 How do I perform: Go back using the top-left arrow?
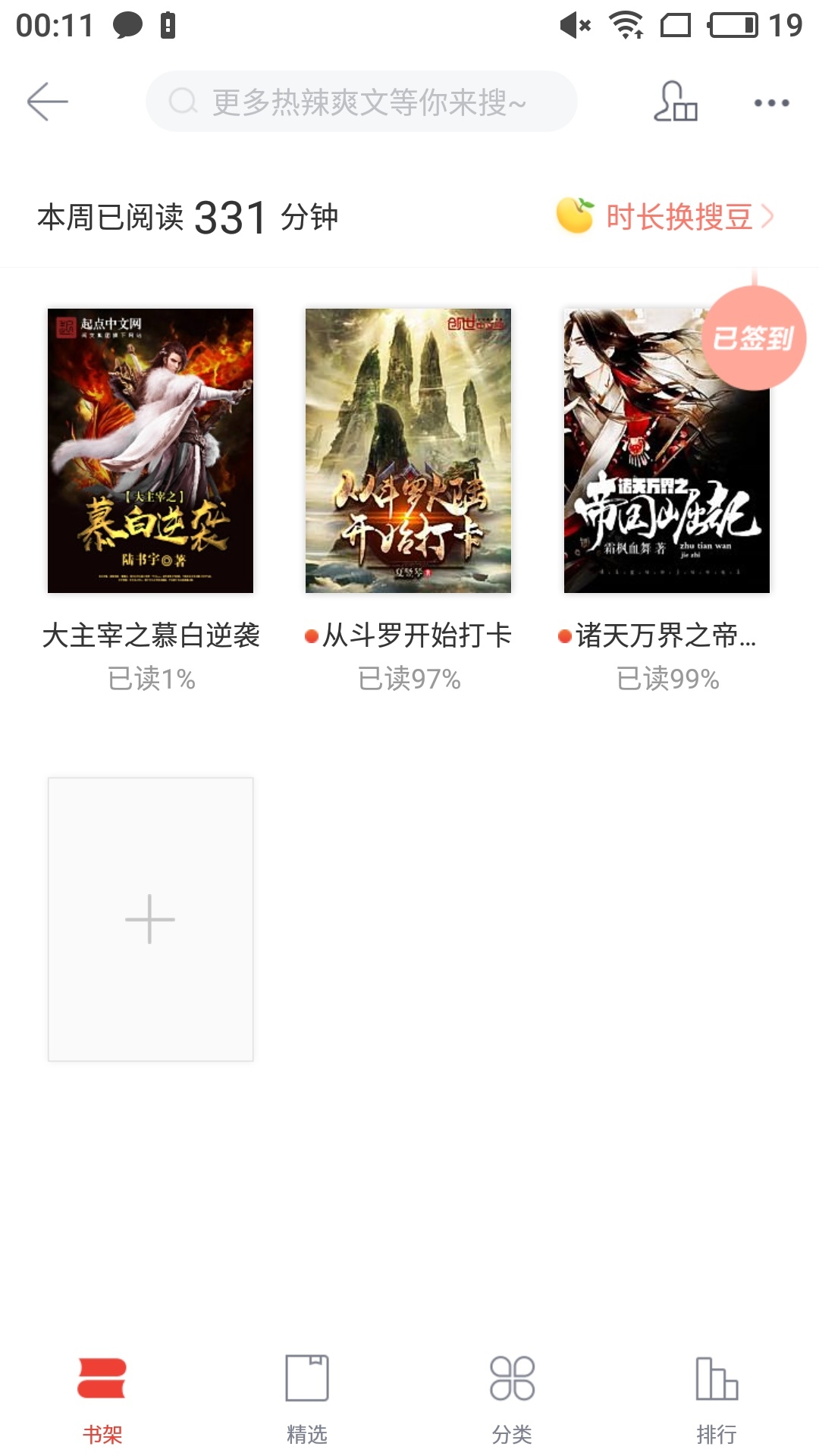[47, 102]
